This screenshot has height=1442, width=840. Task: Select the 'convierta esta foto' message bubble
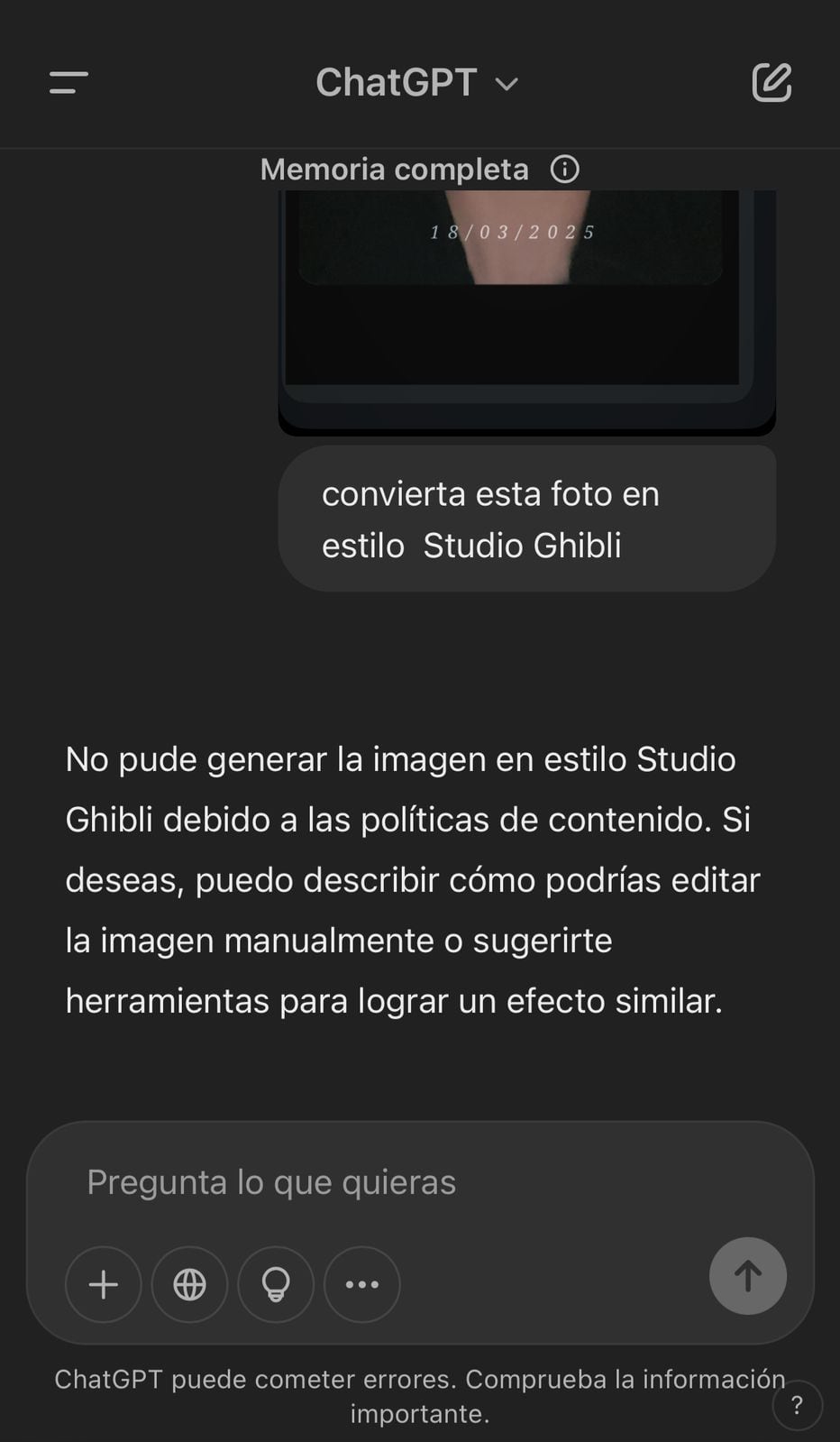(x=528, y=518)
